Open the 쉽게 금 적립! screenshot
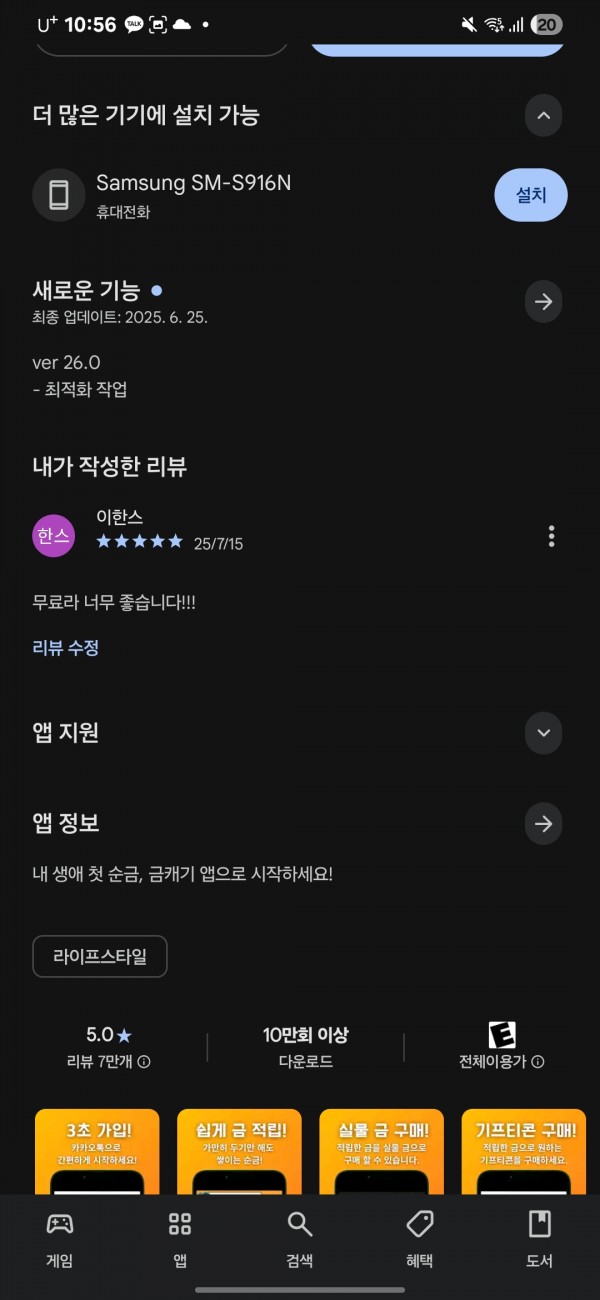 [x=239, y=1151]
